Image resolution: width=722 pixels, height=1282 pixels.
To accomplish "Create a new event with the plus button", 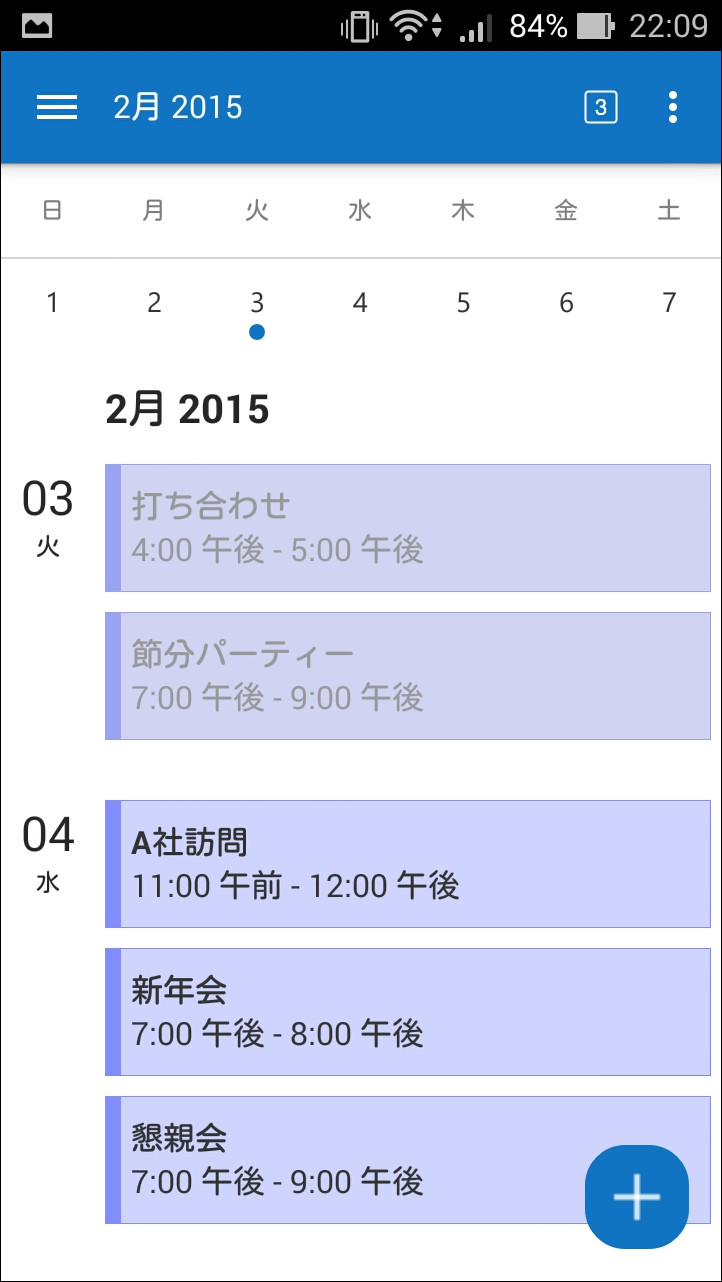I will [x=636, y=1195].
